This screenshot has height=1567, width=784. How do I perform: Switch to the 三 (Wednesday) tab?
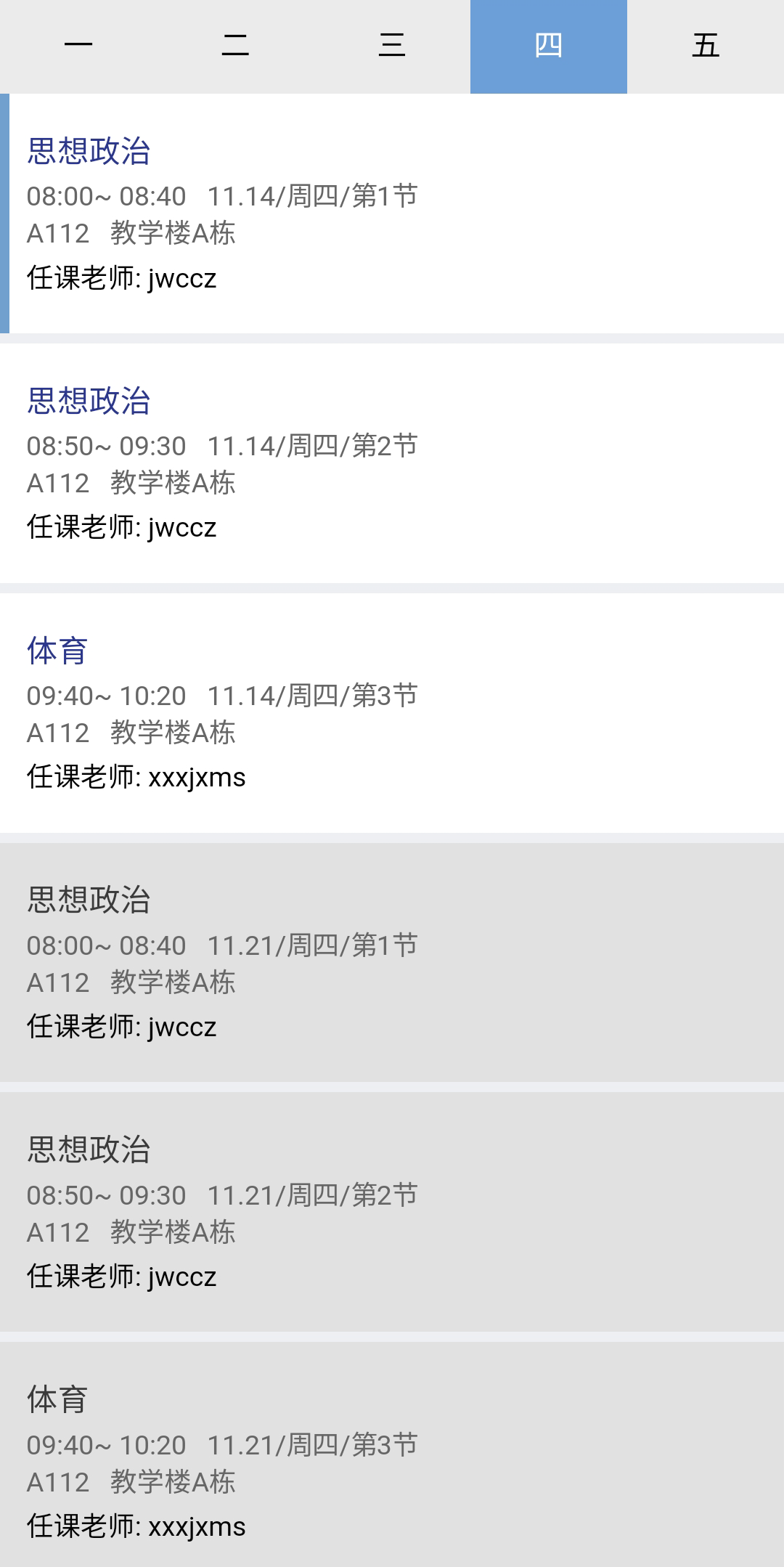[x=392, y=46]
